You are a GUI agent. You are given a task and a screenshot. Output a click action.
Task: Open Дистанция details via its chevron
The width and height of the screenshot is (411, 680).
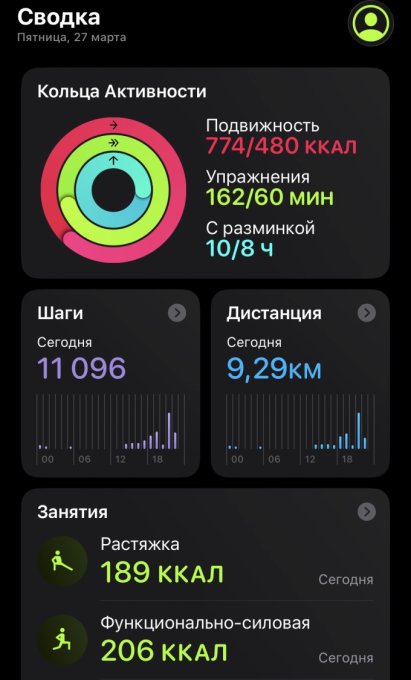pyautogui.click(x=367, y=313)
